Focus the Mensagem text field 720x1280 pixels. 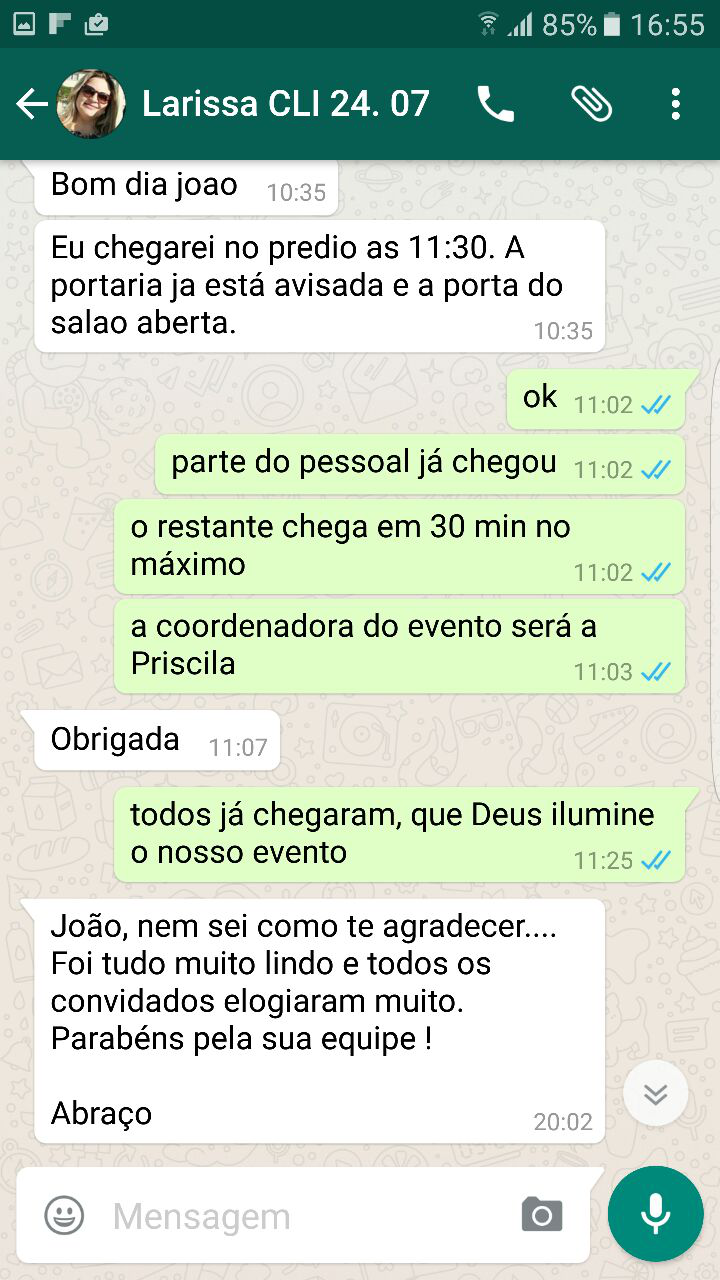coord(300,1216)
